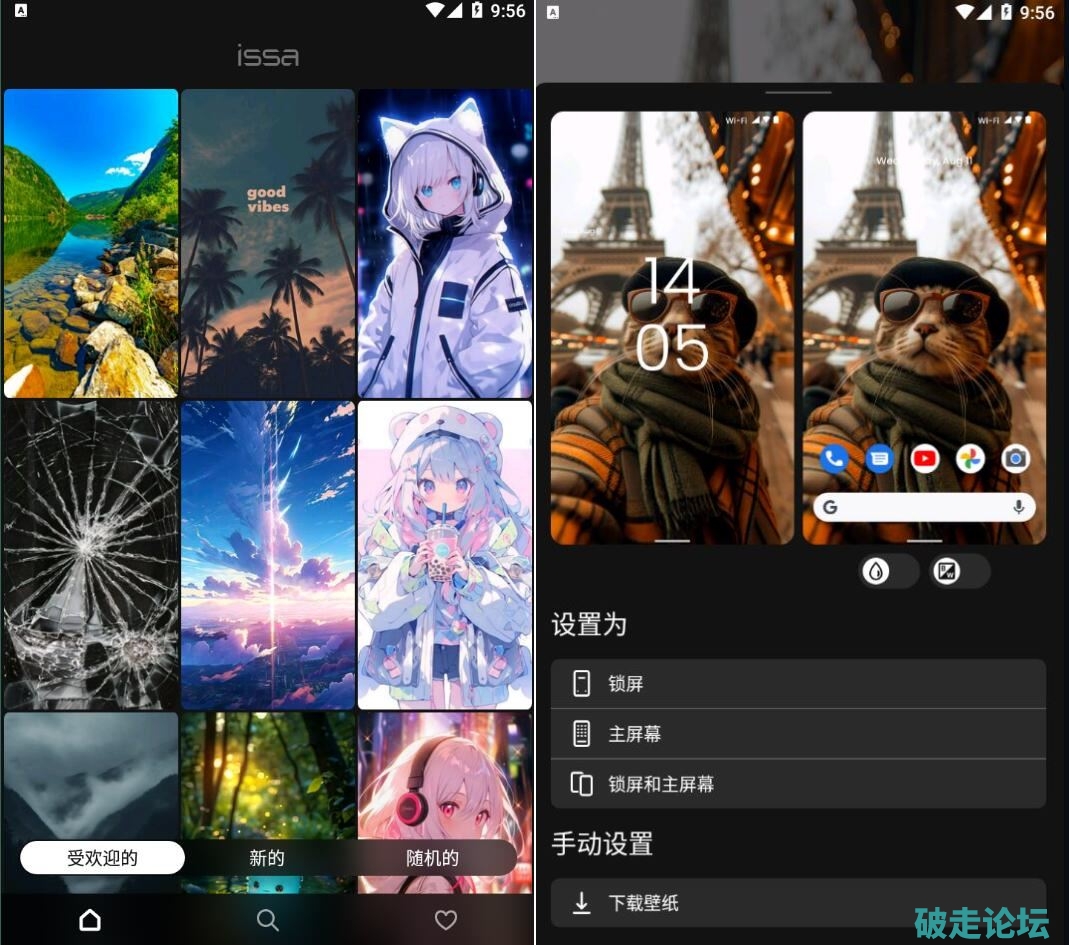
Task: Open the broken glass wallpaper
Action: click(x=91, y=555)
